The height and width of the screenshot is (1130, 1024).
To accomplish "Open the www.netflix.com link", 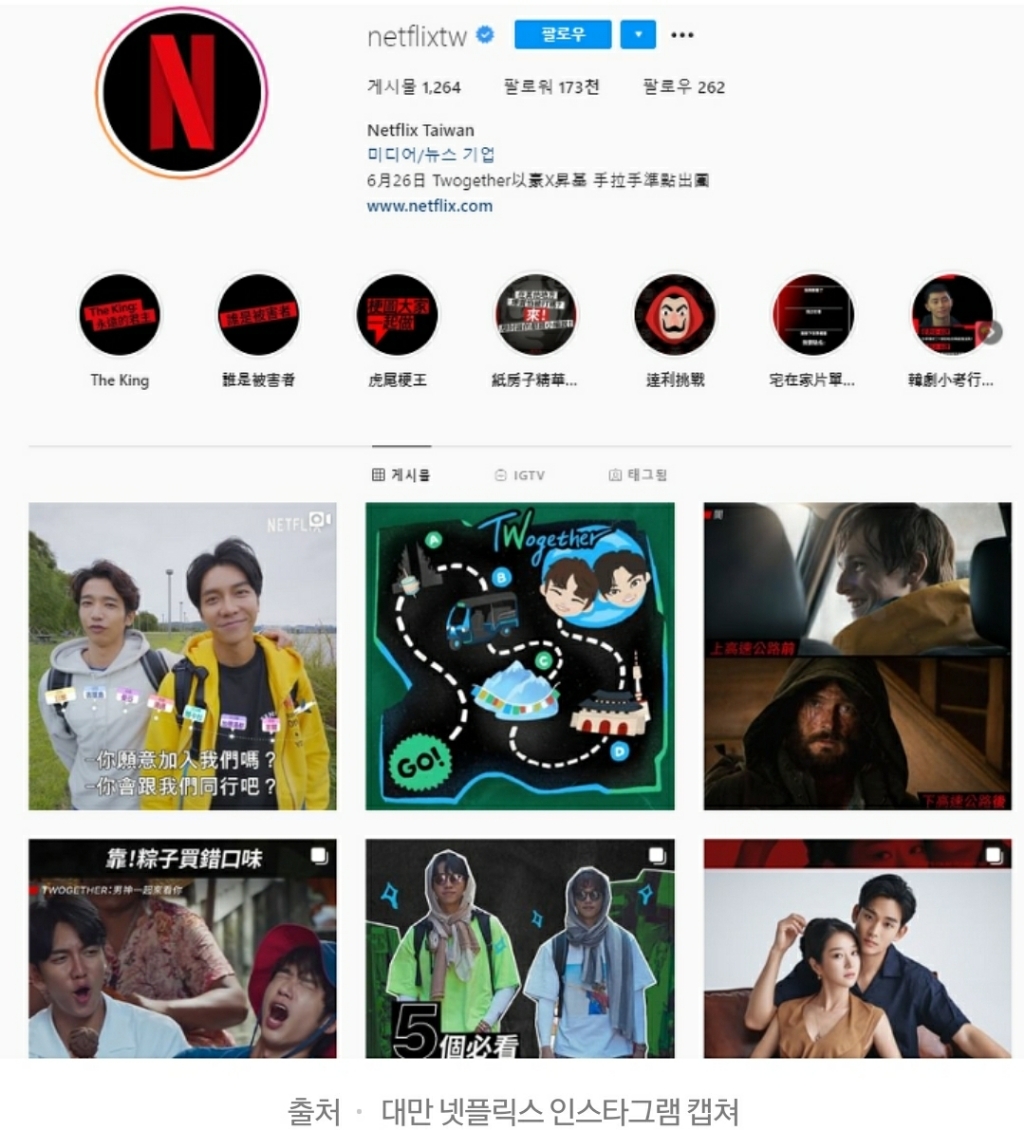I will click(x=429, y=206).
